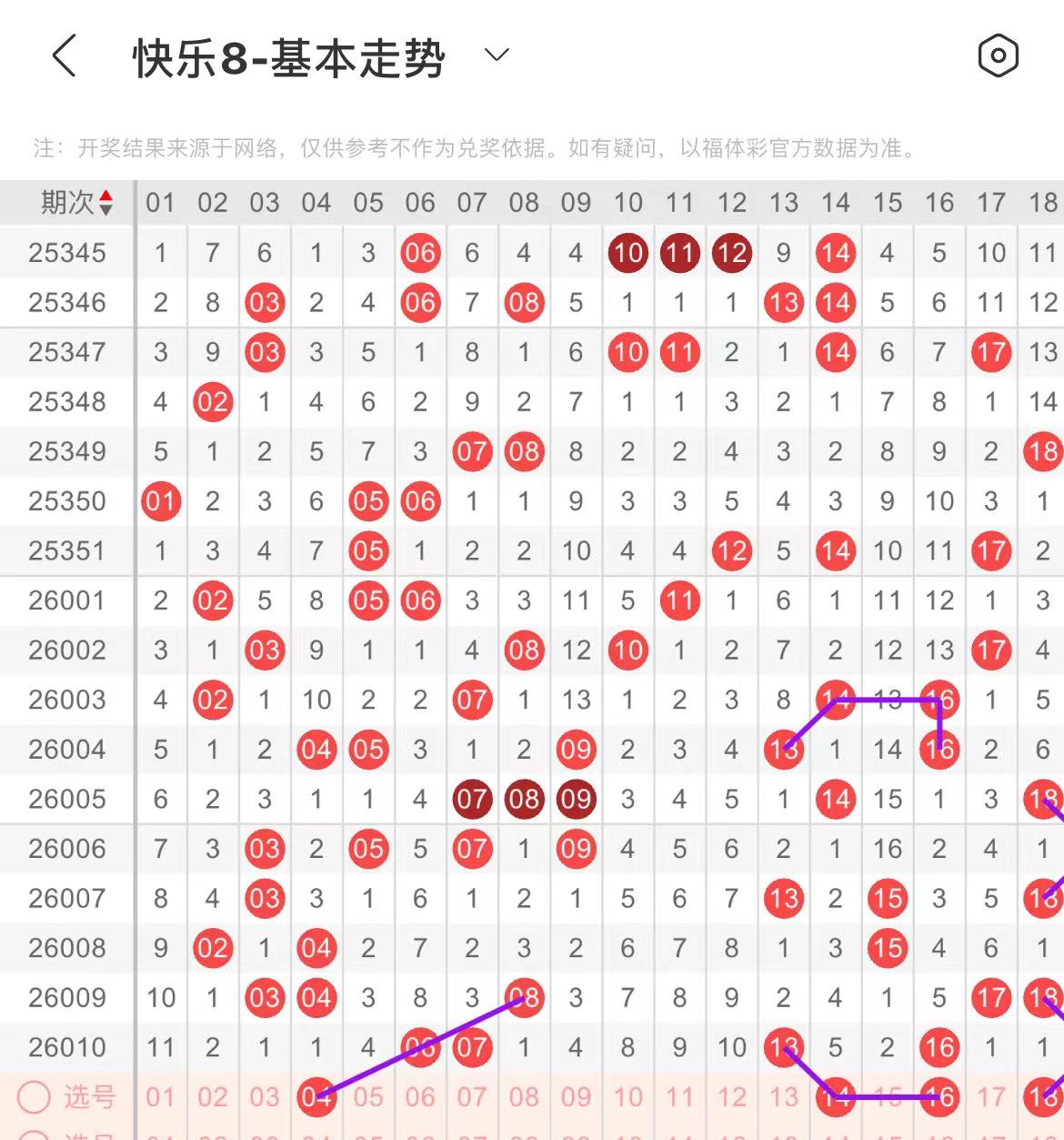Expand the 快乐8-基本走势 title dropdown
The width and height of the screenshot is (1064, 1140).
coord(497,55)
